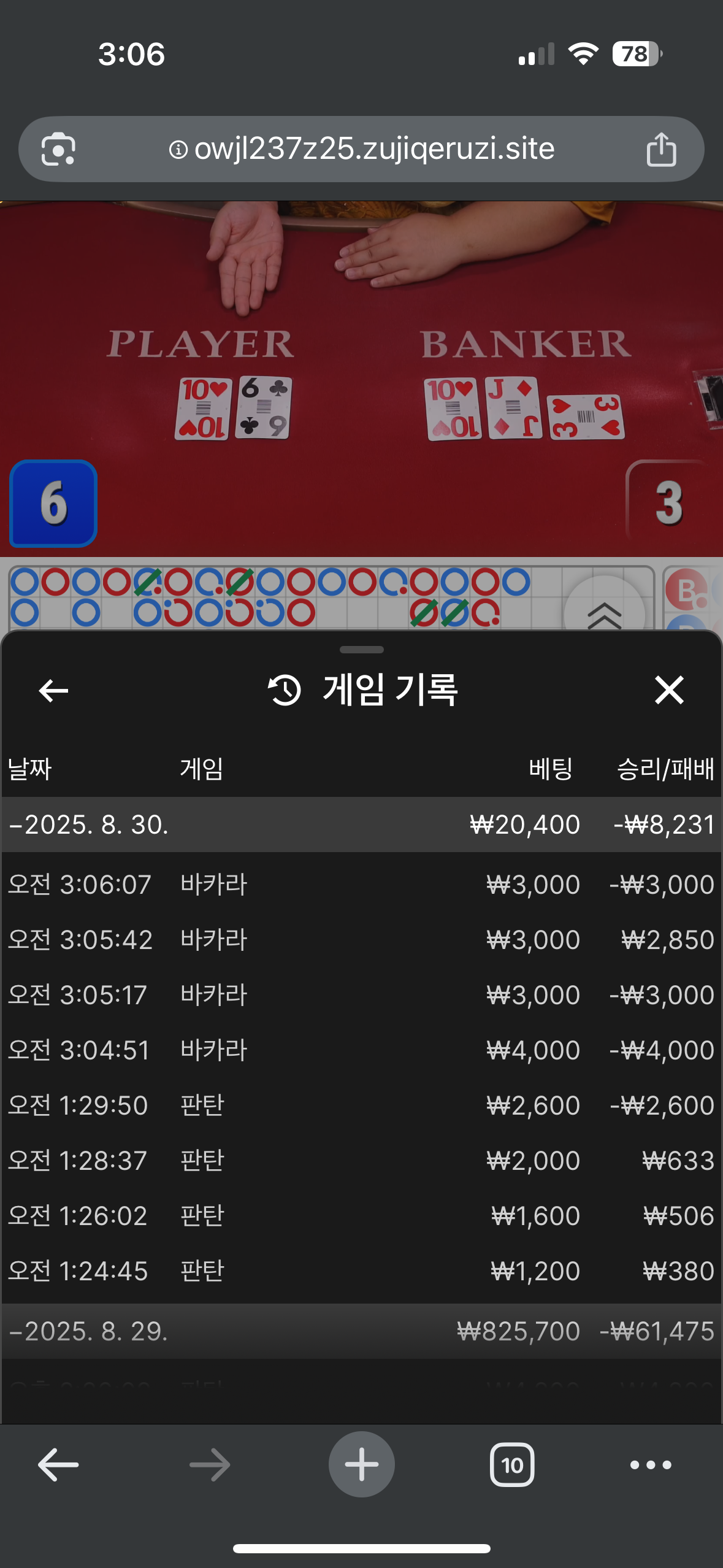This screenshot has height=1568, width=723.
Task: Open the 오전 3:05:42 바카라 record
Action: click(x=362, y=940)
